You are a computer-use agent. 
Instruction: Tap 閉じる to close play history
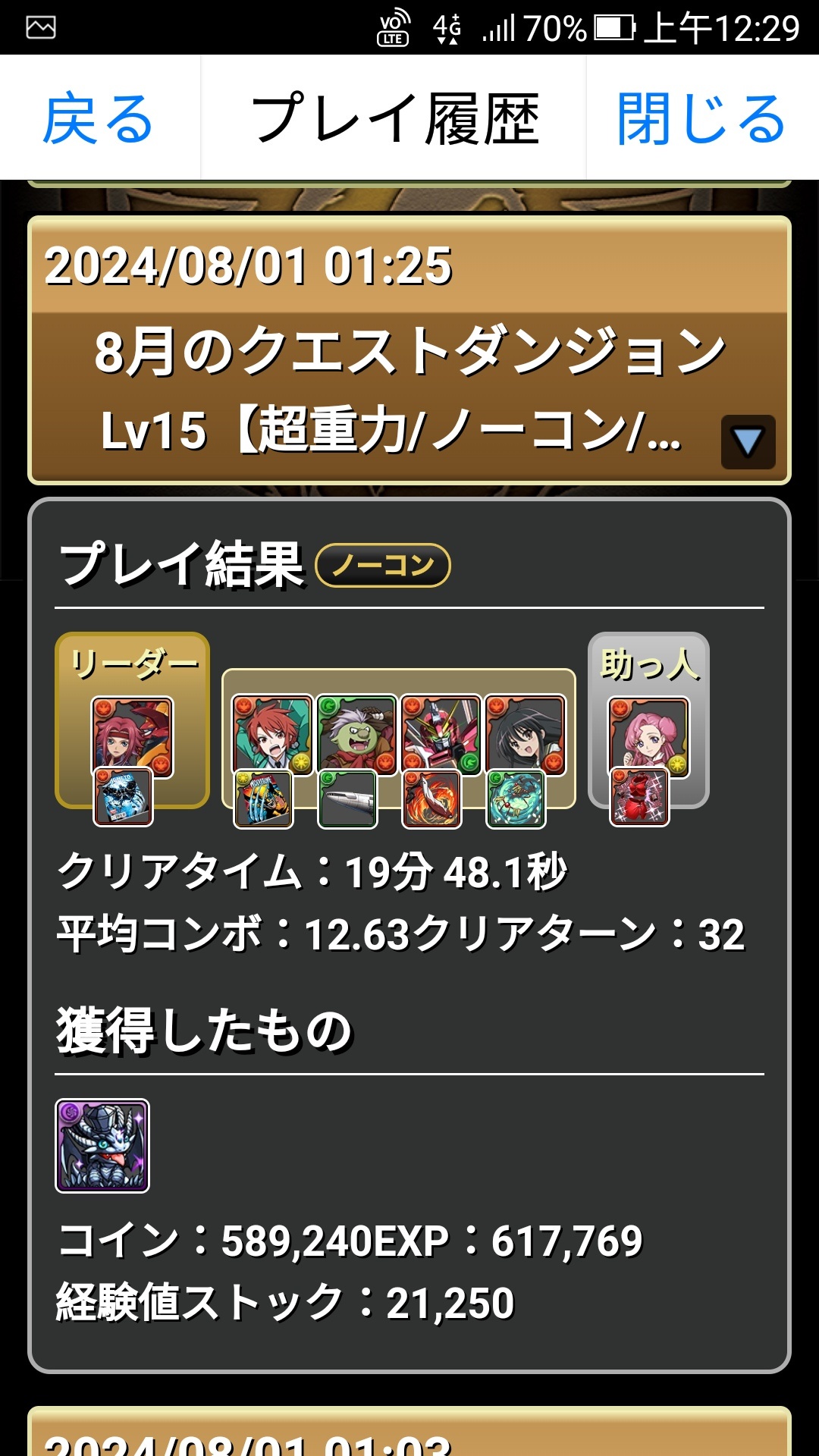coord(702,118)
